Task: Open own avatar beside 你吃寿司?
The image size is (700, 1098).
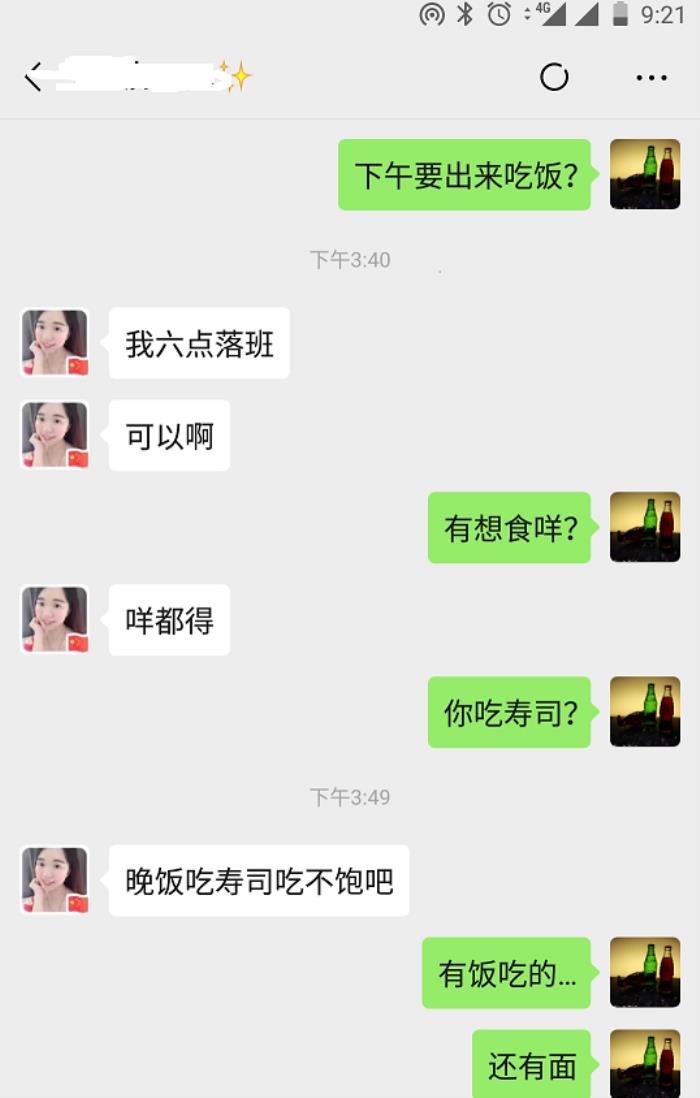Action: 645,712
